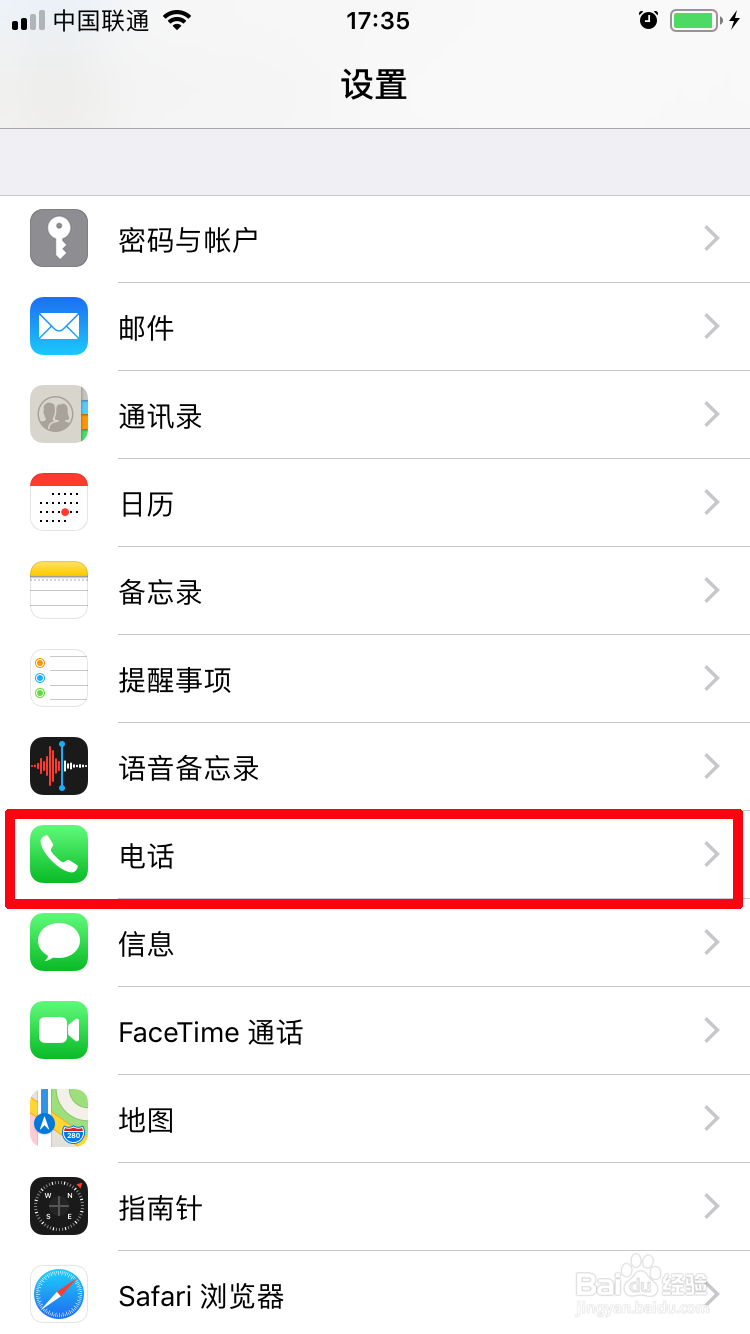This screenshot has height=1334, width=750.
Task: Tap the FaceTime camera icon
Action: (58, 1030)
